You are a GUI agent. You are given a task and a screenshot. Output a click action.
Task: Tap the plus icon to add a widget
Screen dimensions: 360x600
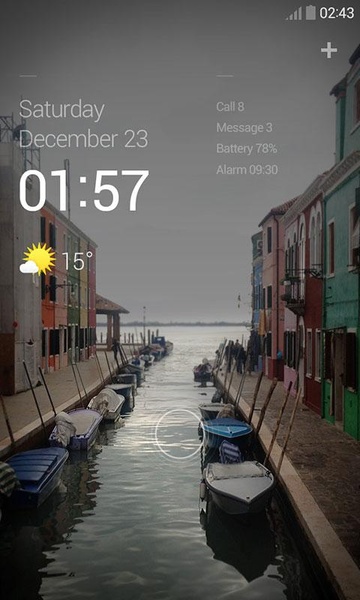pos(329,50)
